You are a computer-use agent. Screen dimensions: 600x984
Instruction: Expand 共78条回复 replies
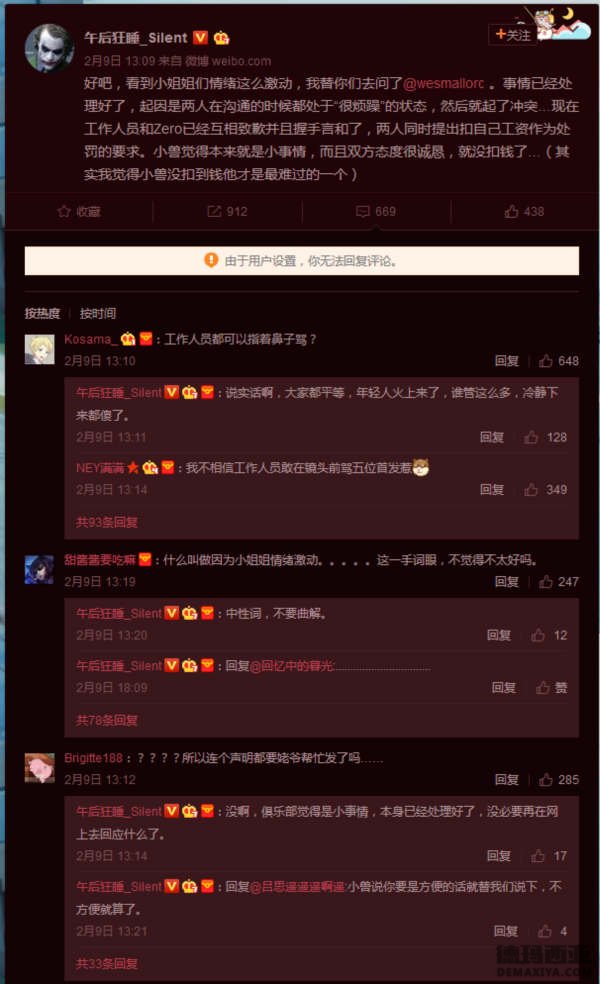pyautogui.click(x=107, y=720)
